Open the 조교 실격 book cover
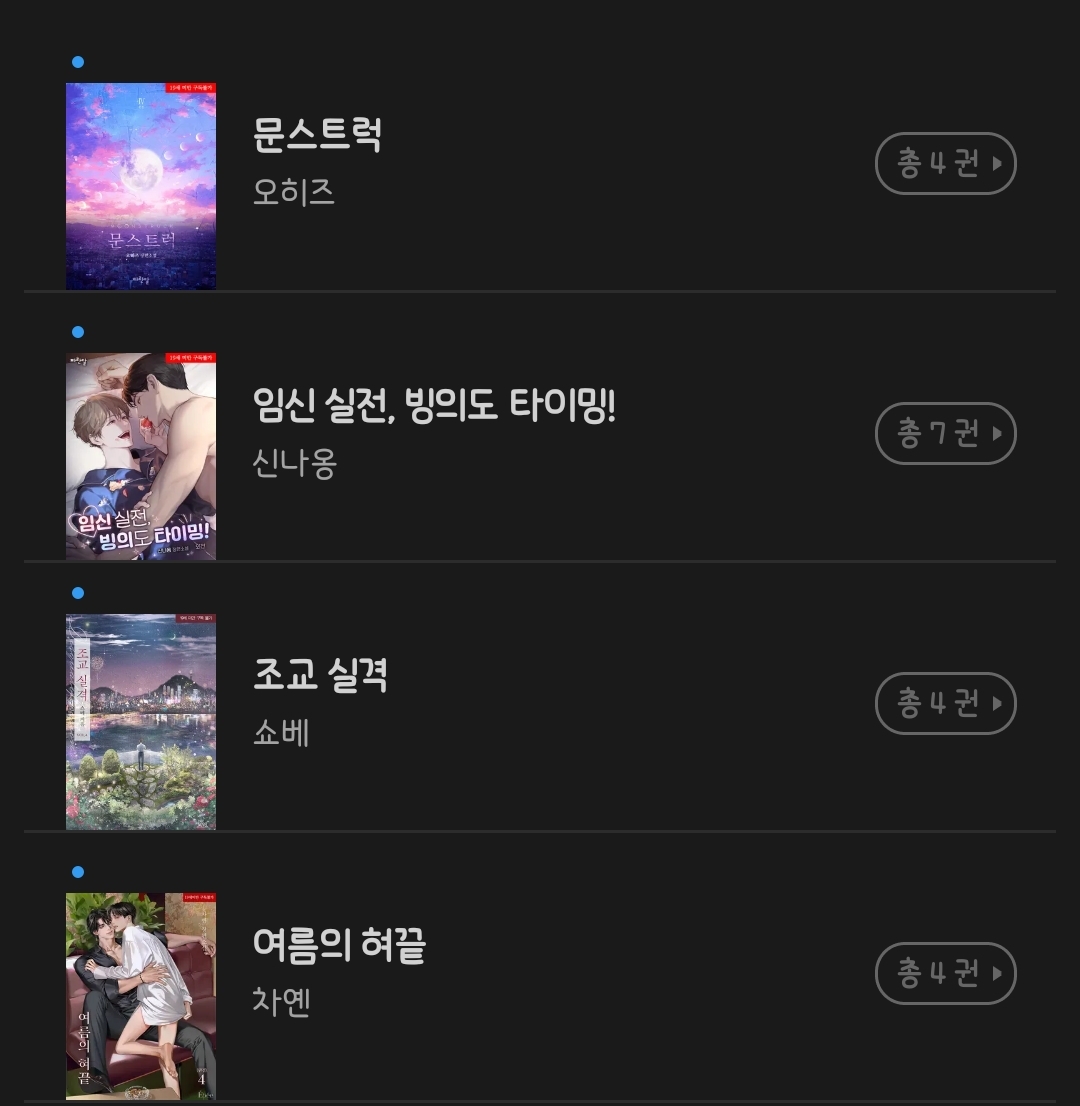The height and width of the screenshot is (1106, 1080). 141,721
